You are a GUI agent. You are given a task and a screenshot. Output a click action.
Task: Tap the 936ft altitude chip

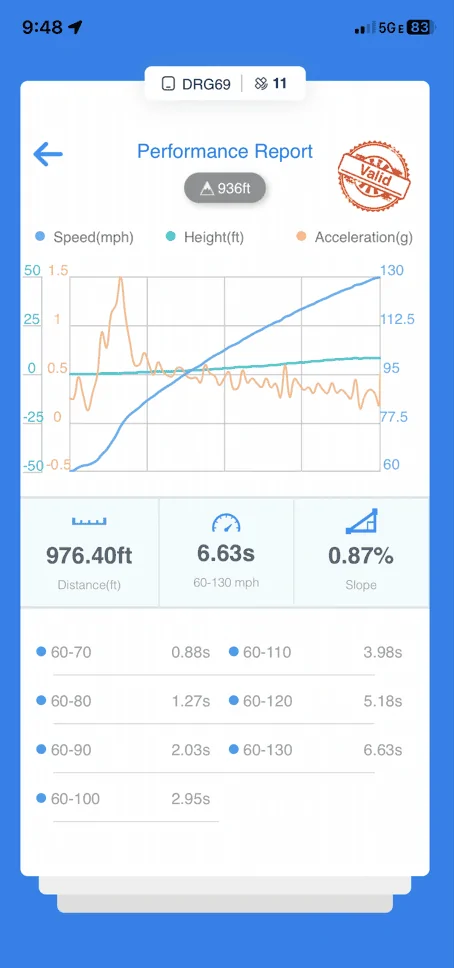coord(225,188)
